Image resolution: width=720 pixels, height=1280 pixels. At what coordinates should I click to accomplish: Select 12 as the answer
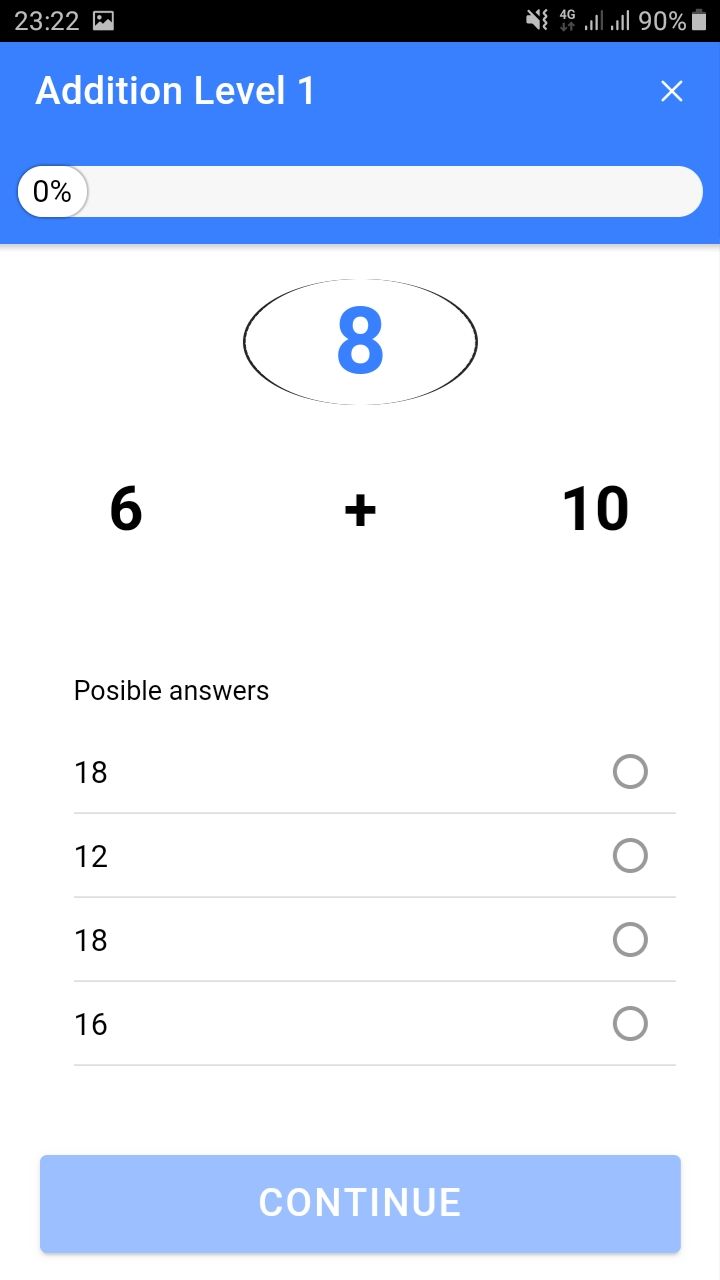point(630,856)
